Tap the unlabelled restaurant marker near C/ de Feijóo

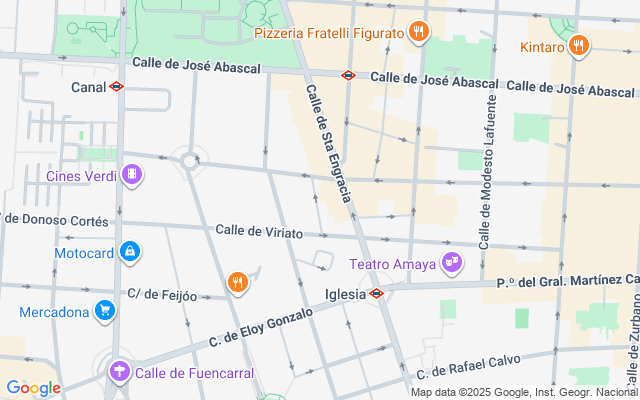[237, 283]
